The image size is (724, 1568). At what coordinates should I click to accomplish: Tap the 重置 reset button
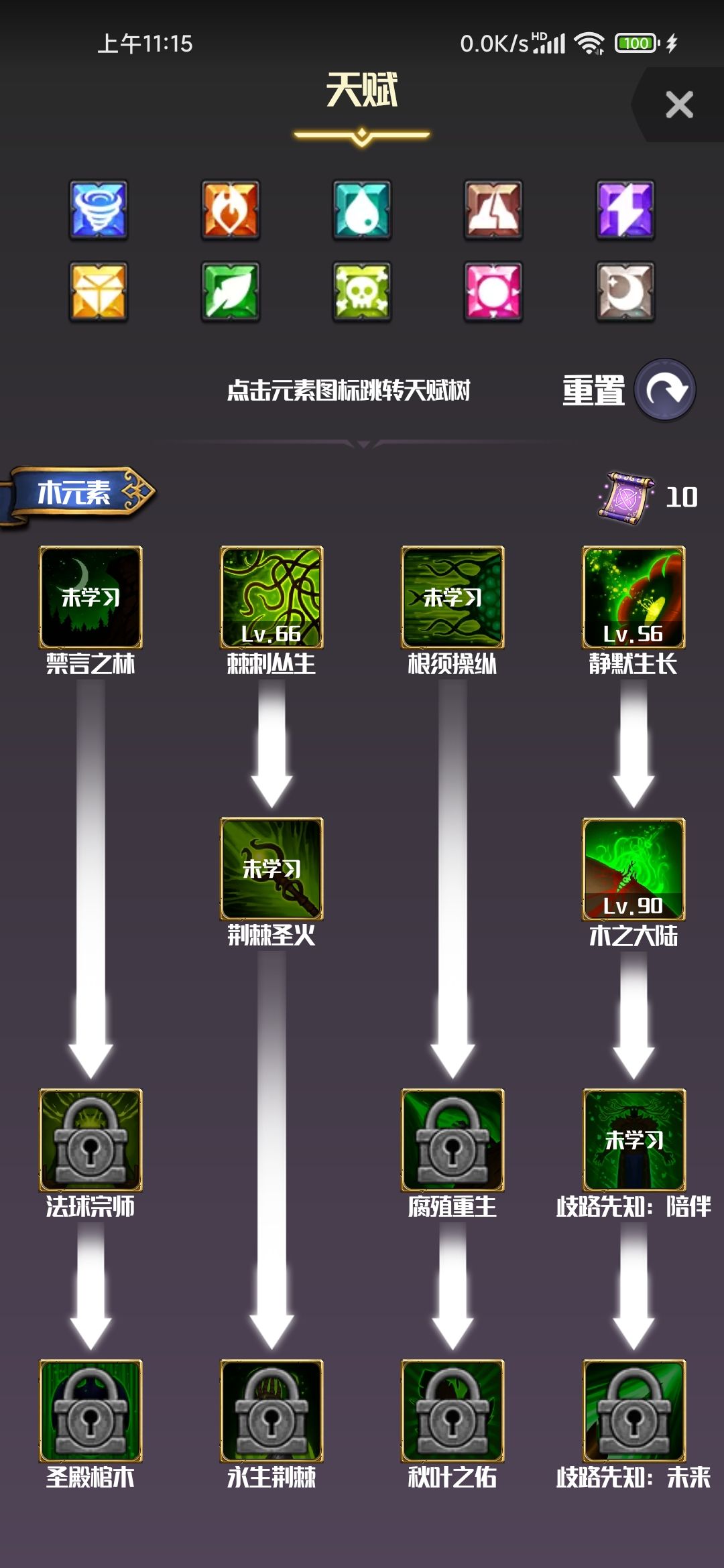tap(664, 390)
